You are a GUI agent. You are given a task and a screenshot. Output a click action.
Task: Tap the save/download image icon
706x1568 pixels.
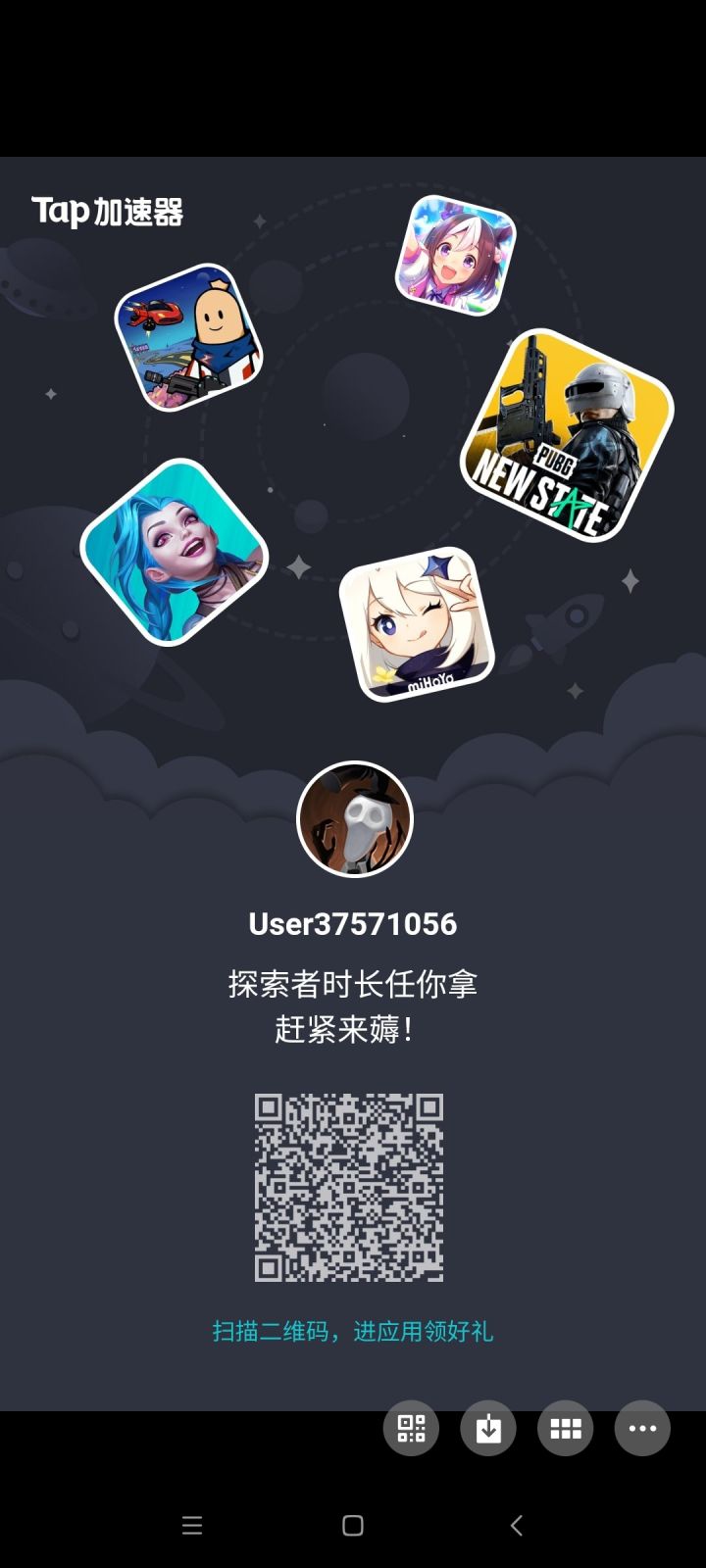point(487,1428)
